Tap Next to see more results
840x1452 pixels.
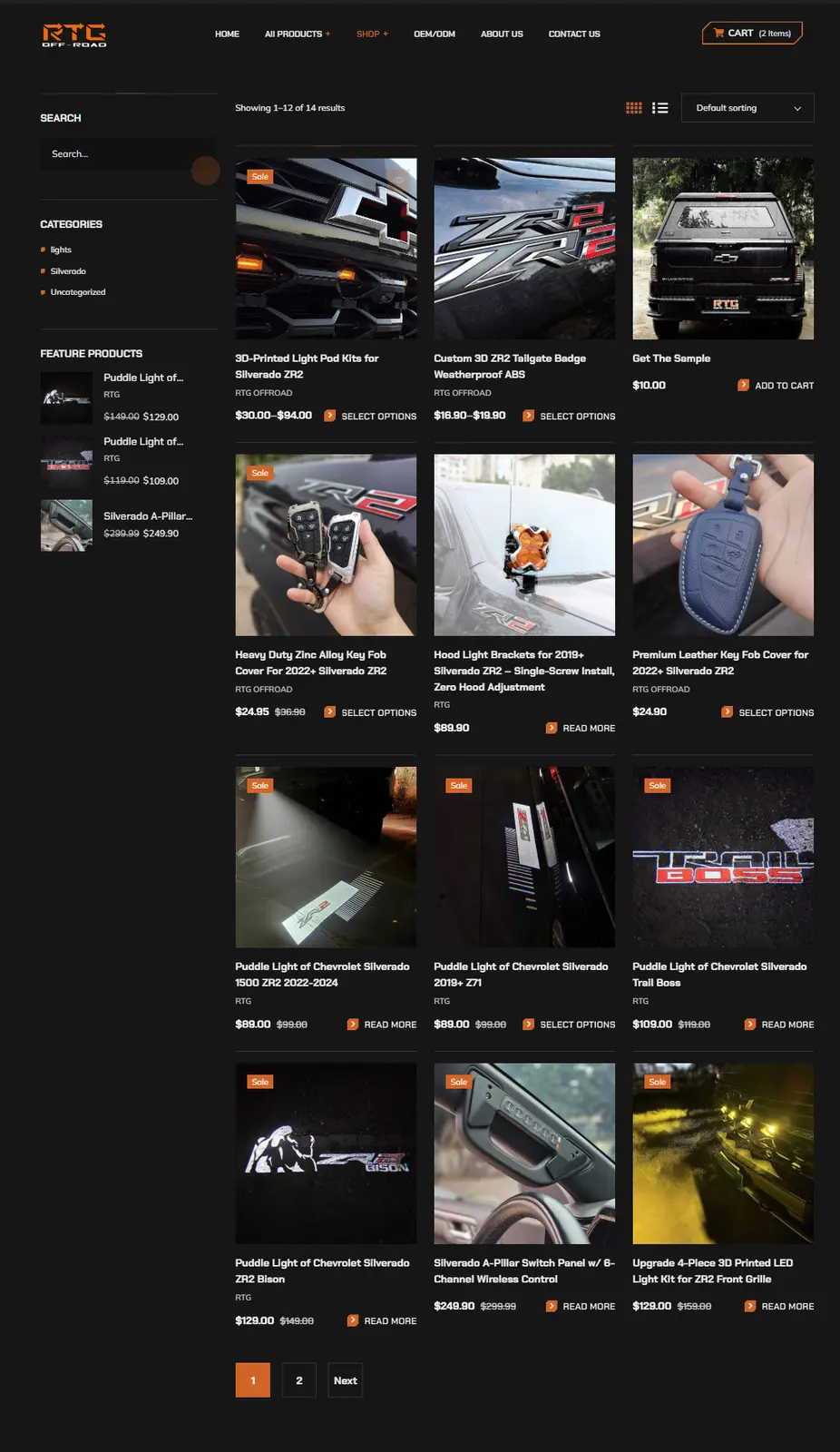pos(345,1380)
